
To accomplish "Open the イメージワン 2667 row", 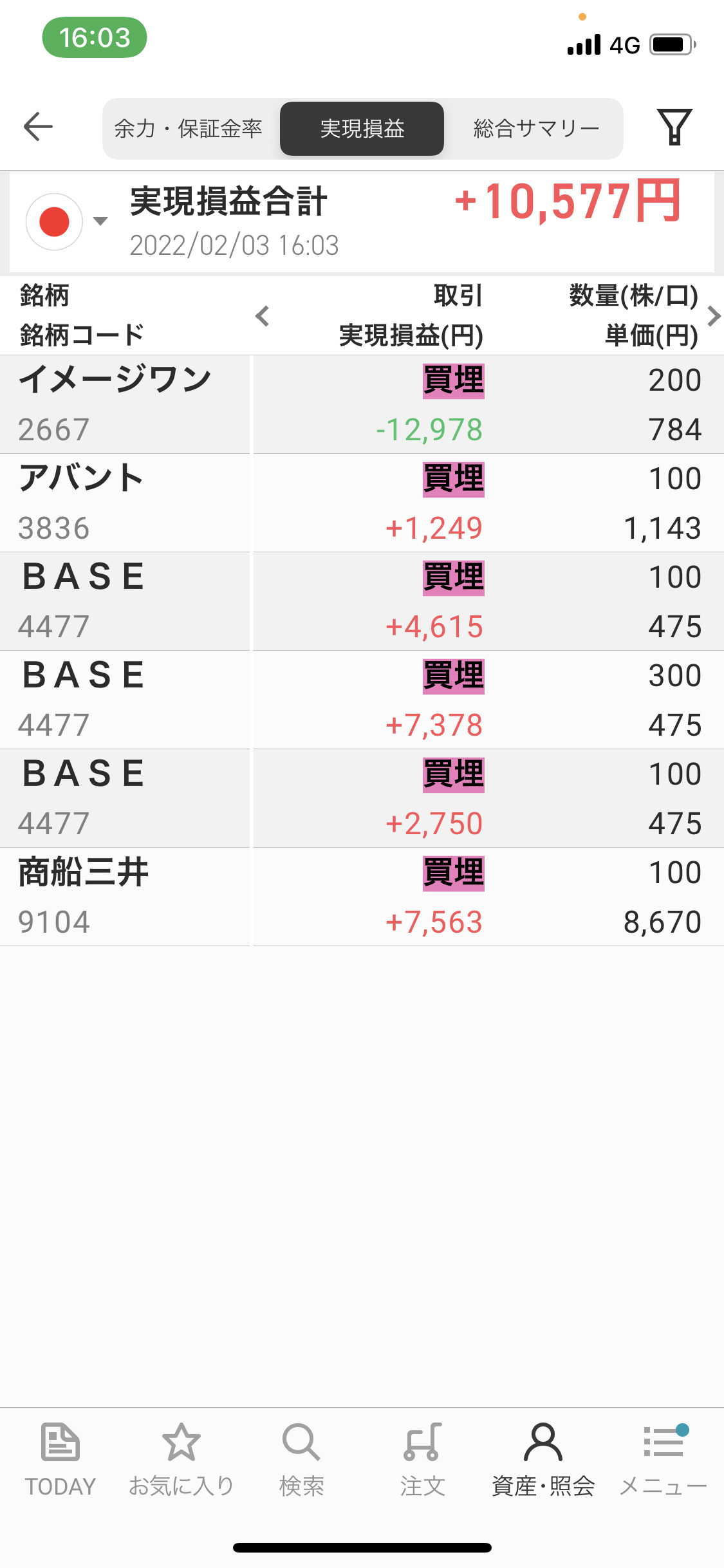I will [x=362, y=404].
